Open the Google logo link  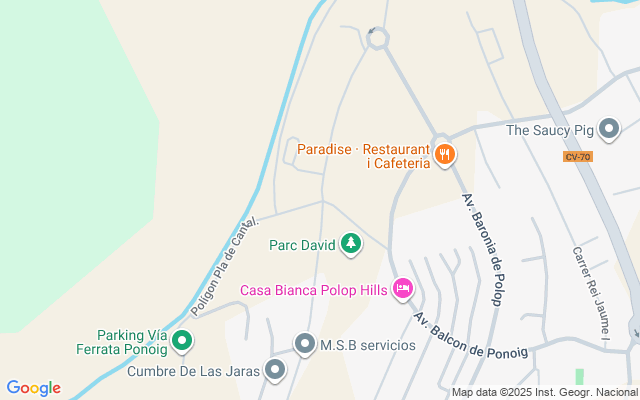pos(33,388)
